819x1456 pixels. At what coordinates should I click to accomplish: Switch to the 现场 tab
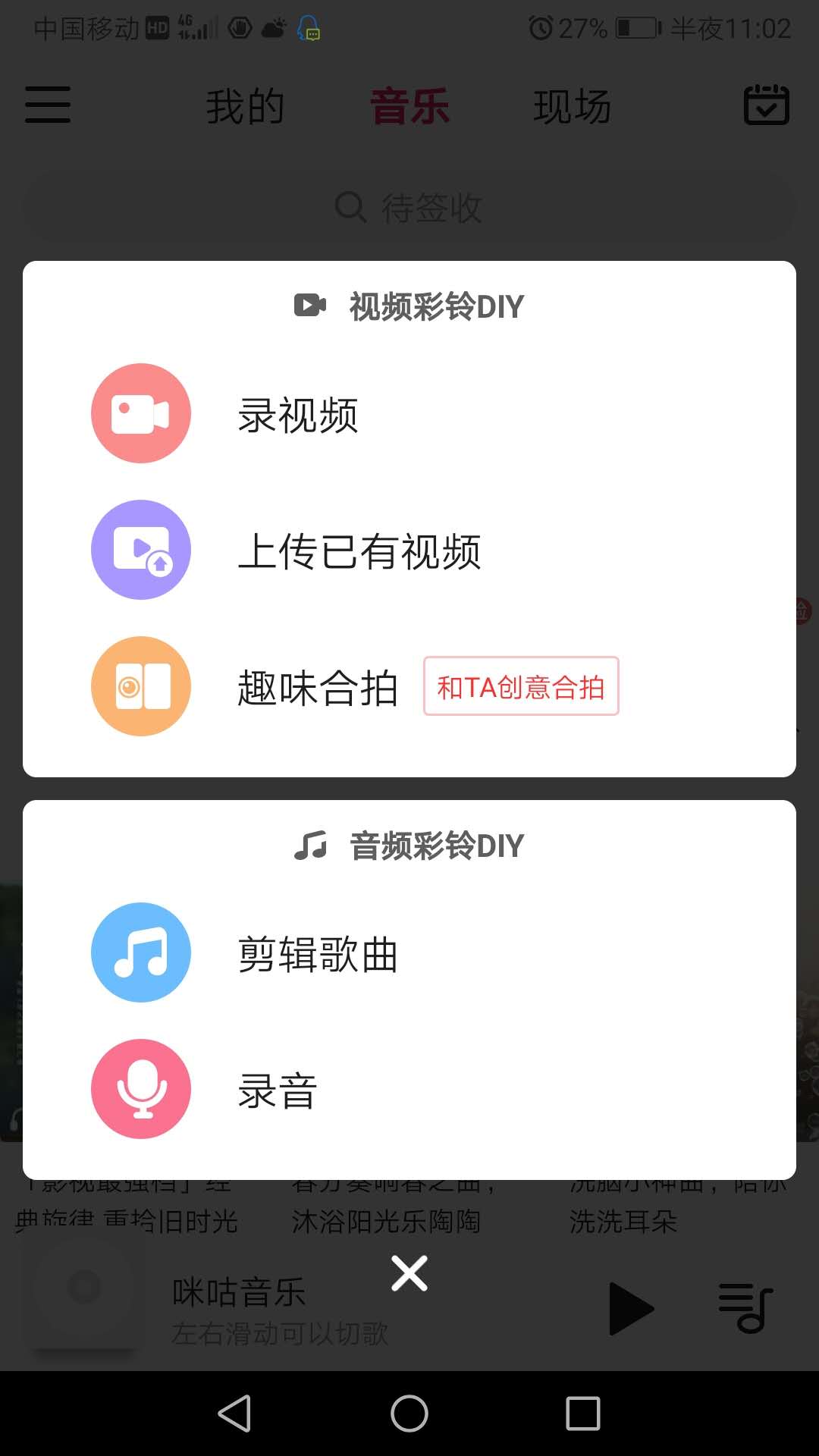tap(573, 106)
